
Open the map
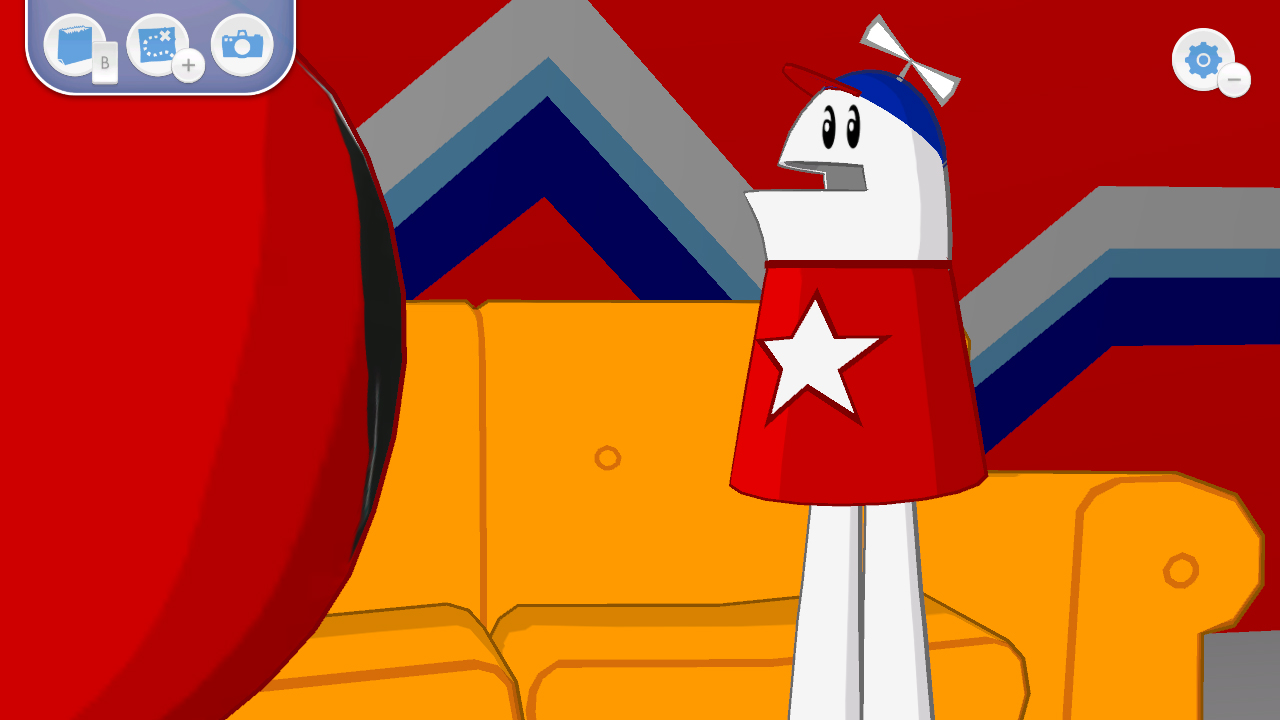[x=158, y=45]
